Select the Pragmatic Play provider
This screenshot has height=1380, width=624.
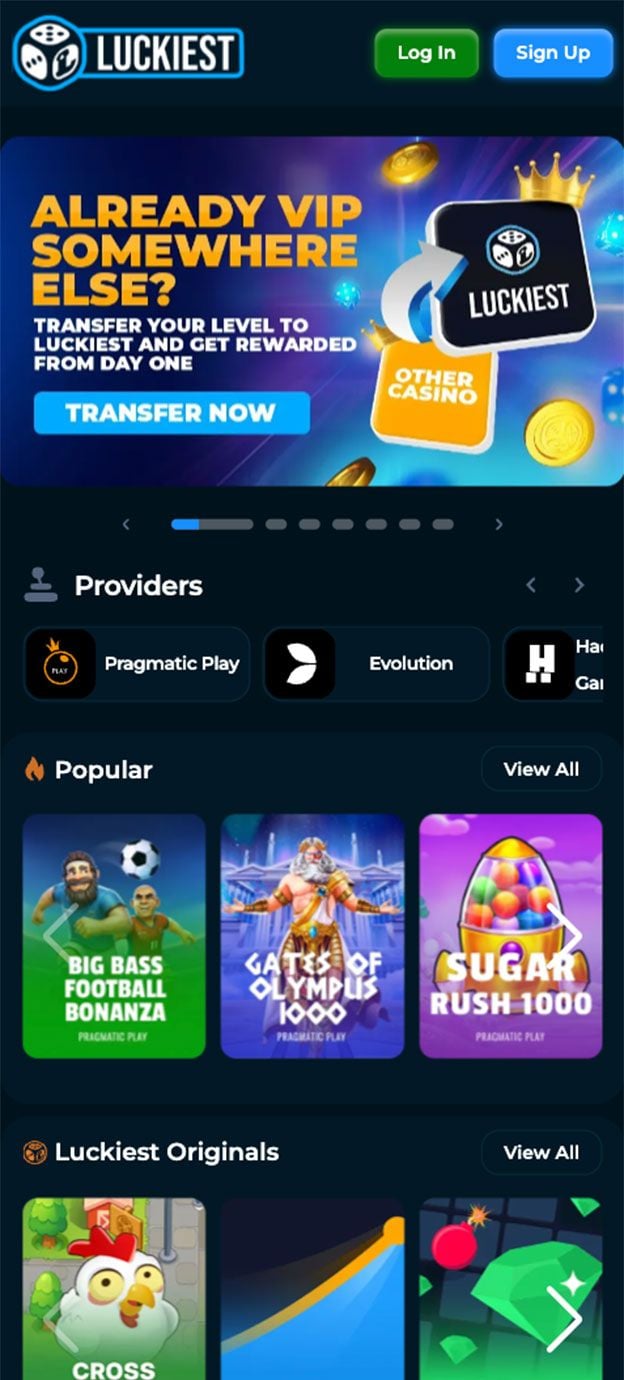137,664
